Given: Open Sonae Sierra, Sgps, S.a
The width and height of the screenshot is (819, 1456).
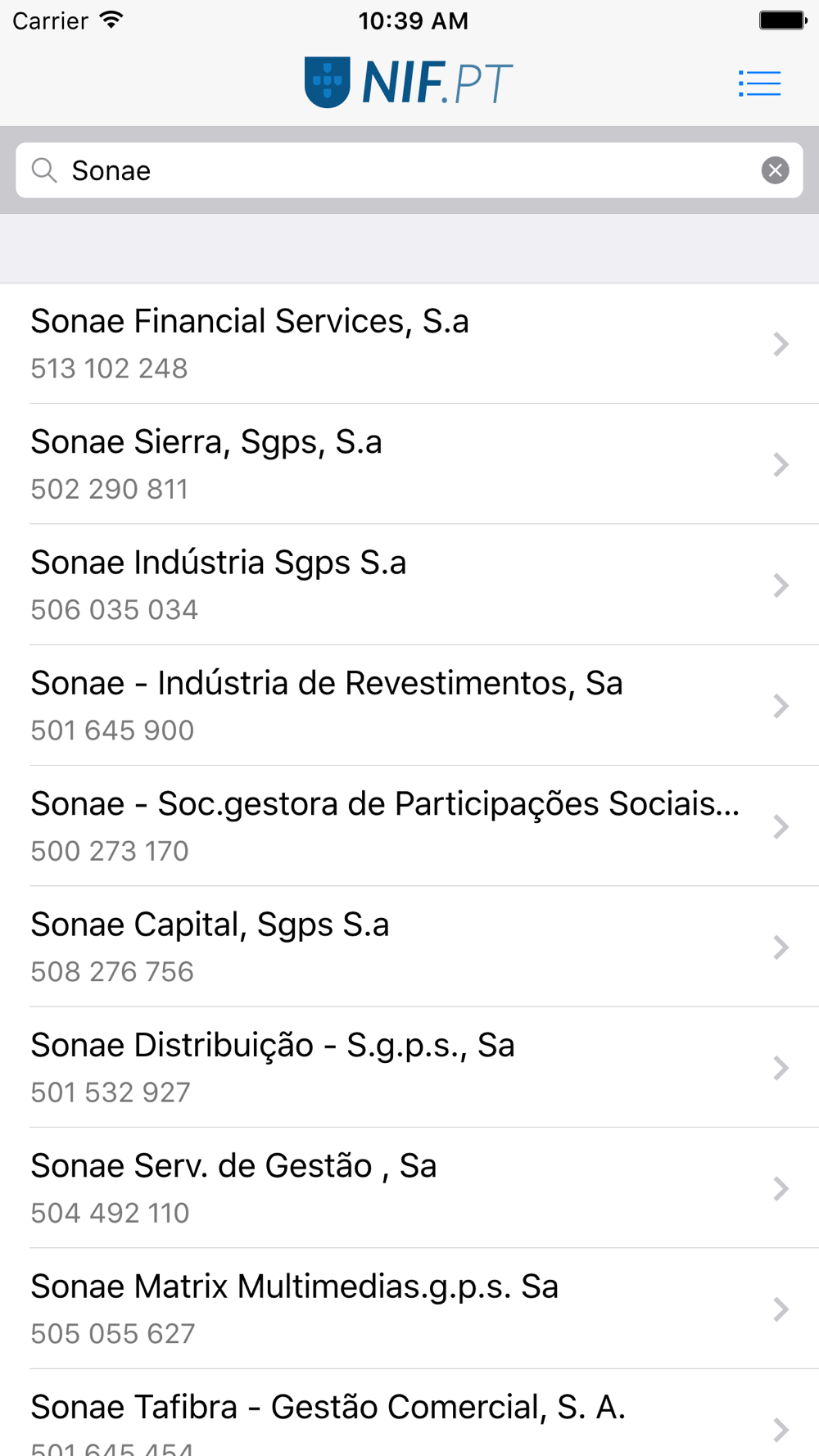Looking at the screenshot, I should tap(409, 464).
